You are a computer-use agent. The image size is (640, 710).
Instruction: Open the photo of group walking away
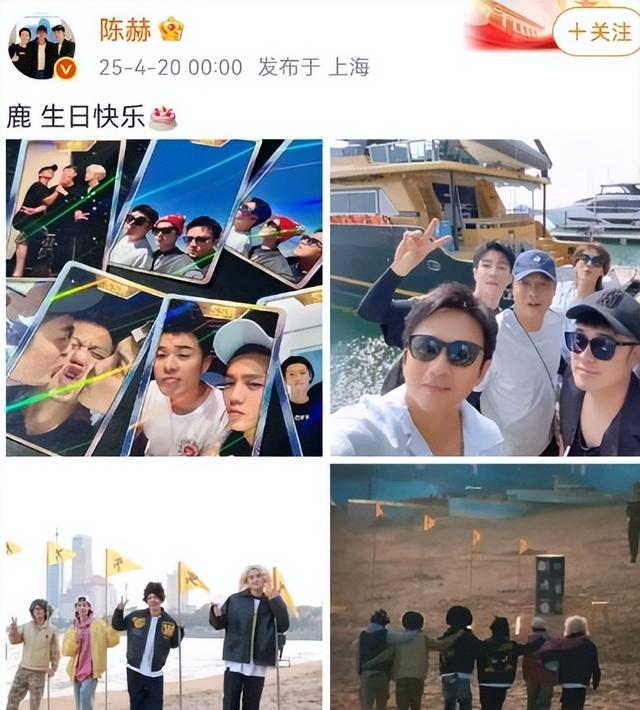485,587
